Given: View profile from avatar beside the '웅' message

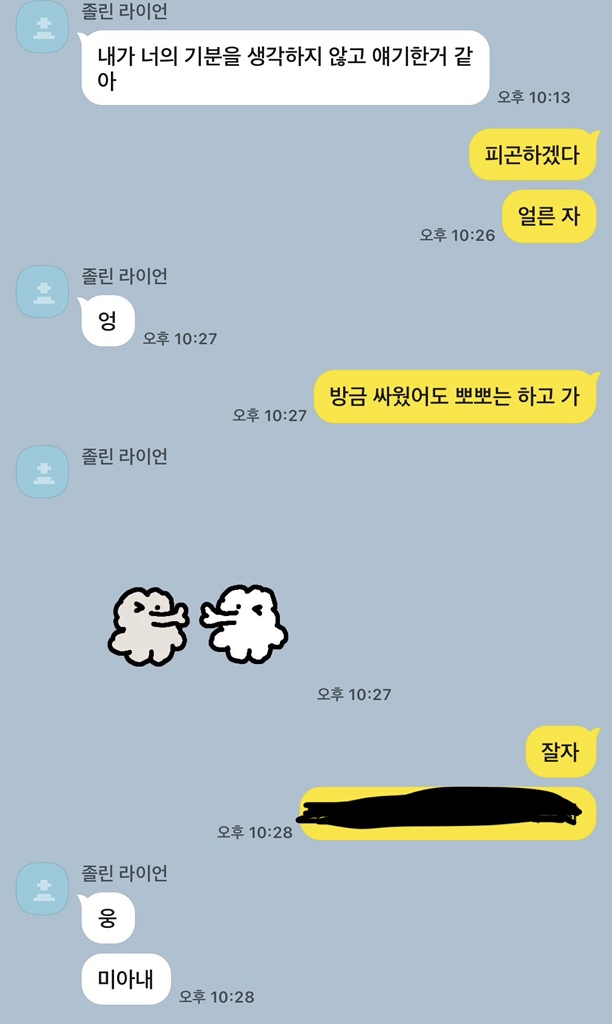Looking at the screenshot, I should pos(43,889).
